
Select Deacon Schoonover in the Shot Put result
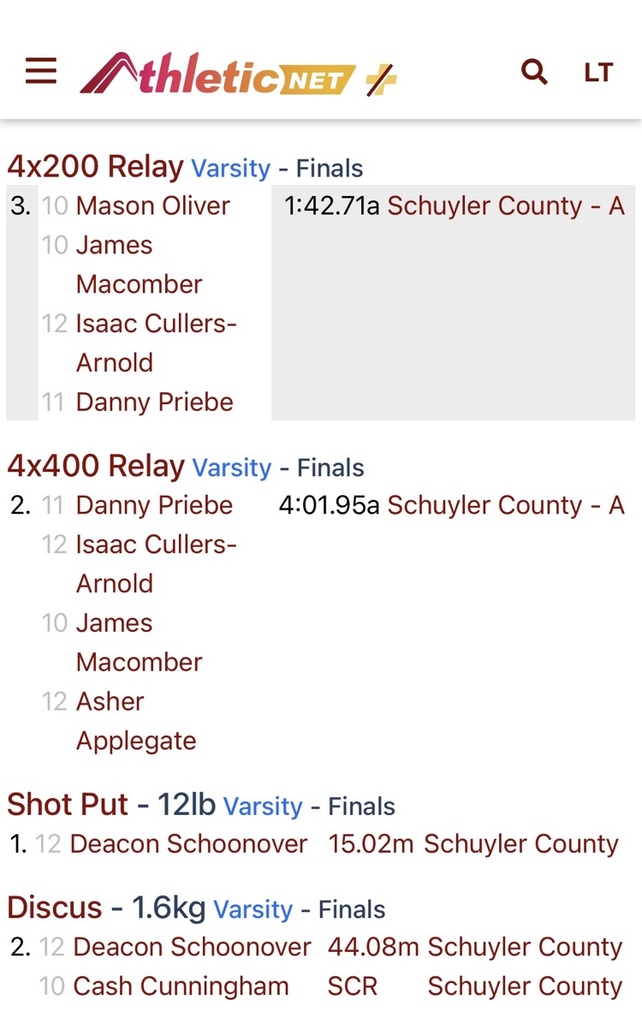(x=188, y=844)
